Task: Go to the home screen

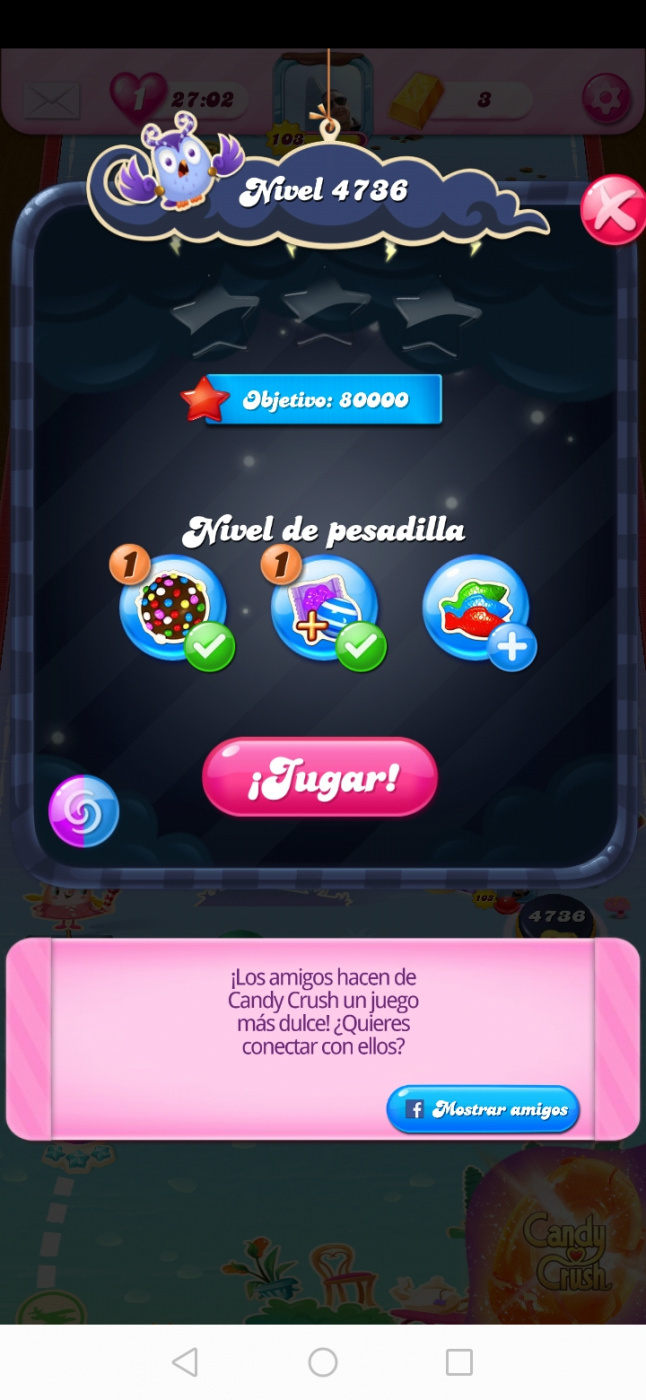Action: pos(323,1362)
